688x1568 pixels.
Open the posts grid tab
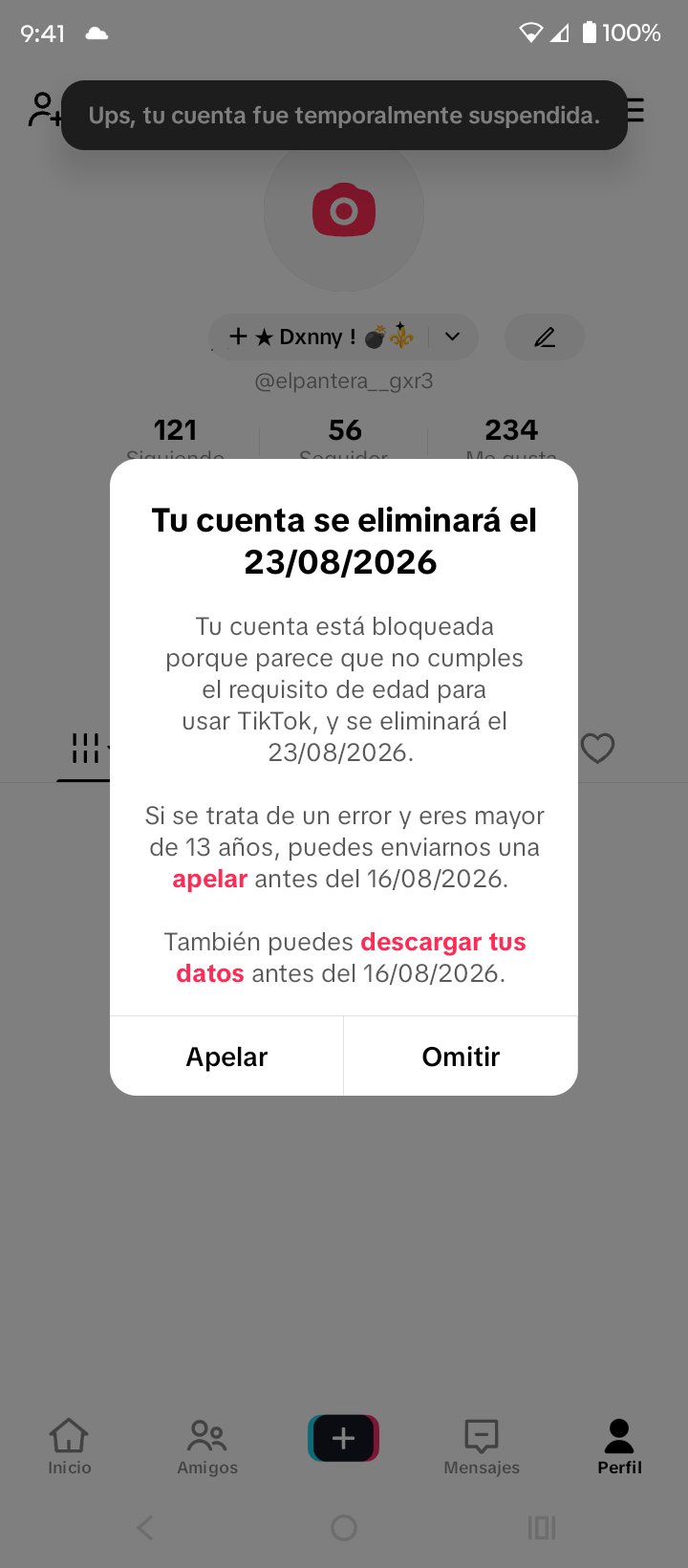86,748
